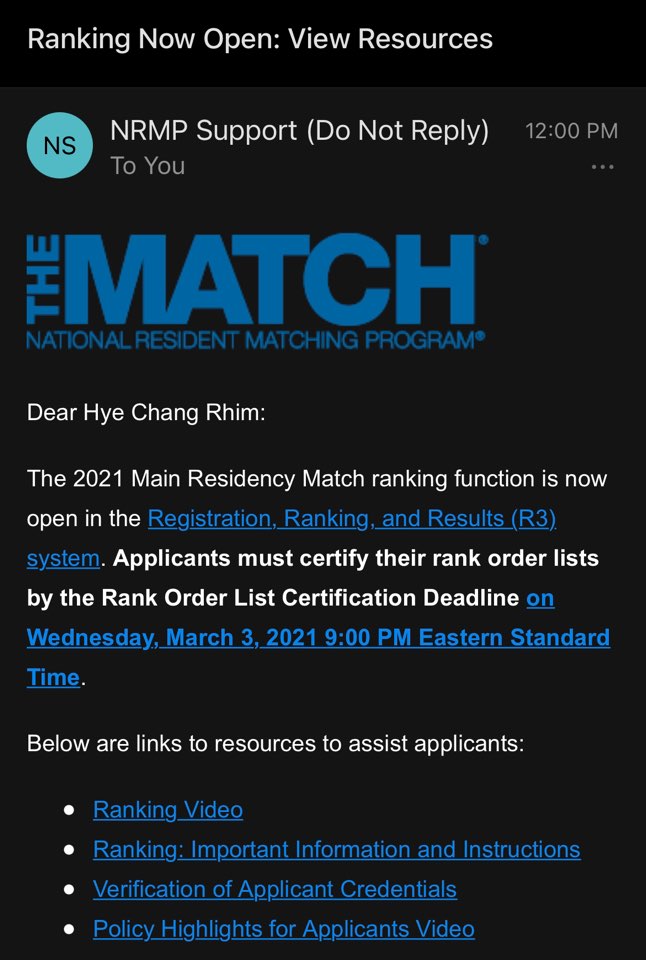Viewport: 646px width, 960px height.
Task: Open the Ranking Video link
Action: tap(168, 809)
